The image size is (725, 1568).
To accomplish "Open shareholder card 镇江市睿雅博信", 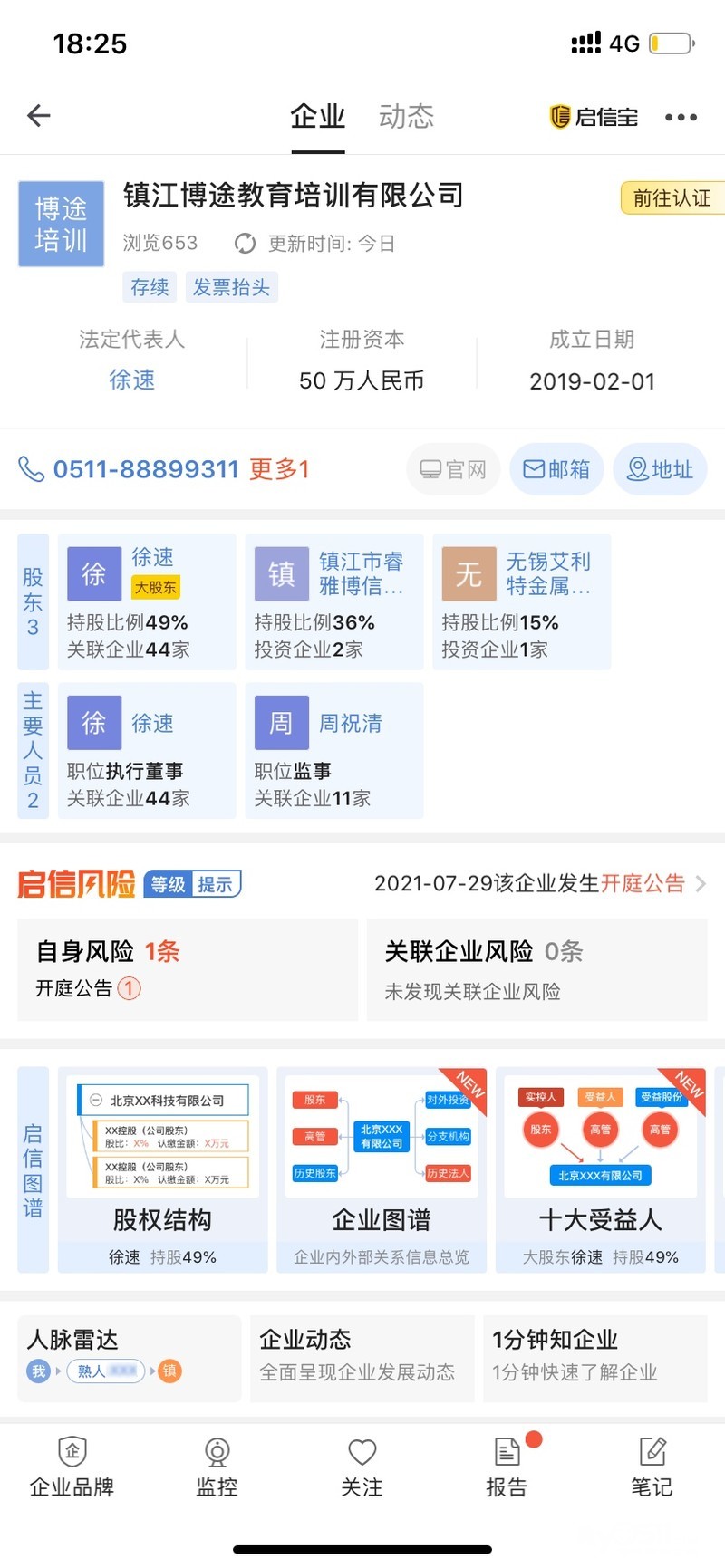I will (x=333, y=601).
